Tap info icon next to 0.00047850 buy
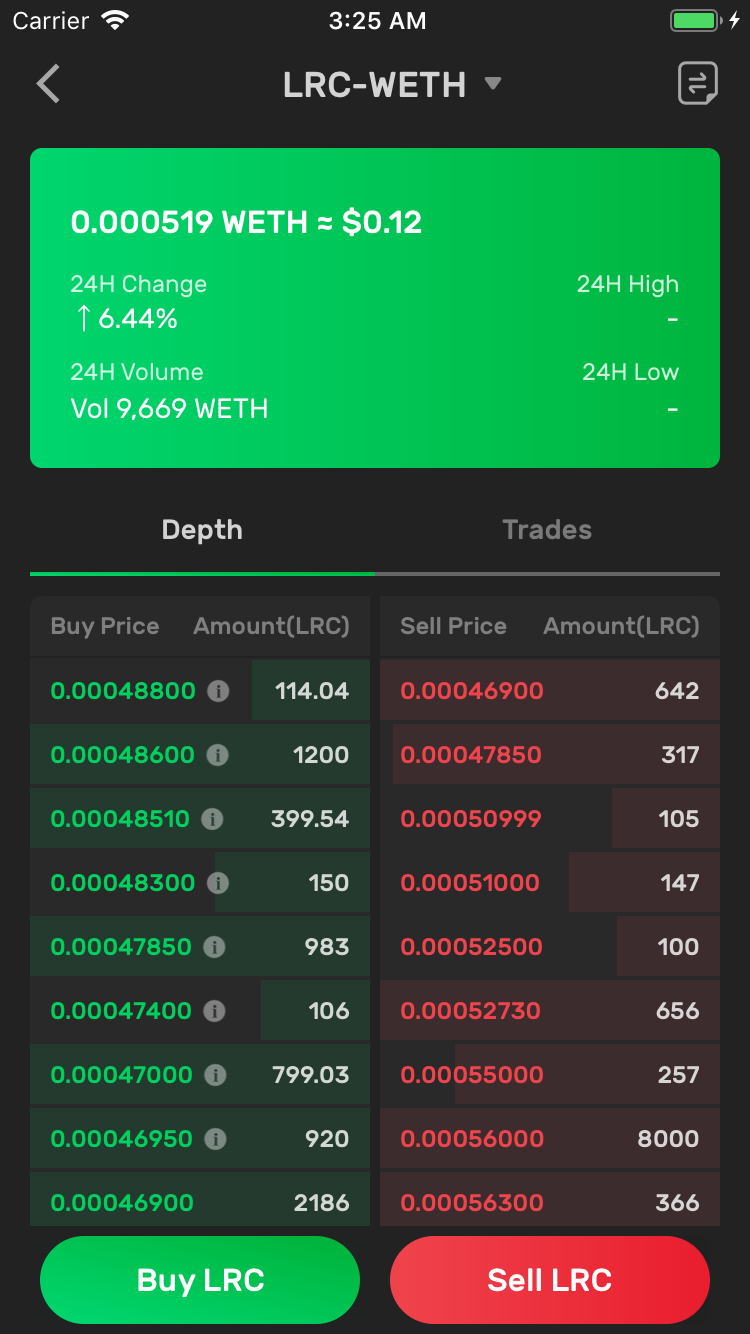The image size is (750, 1334). (214, 947)
